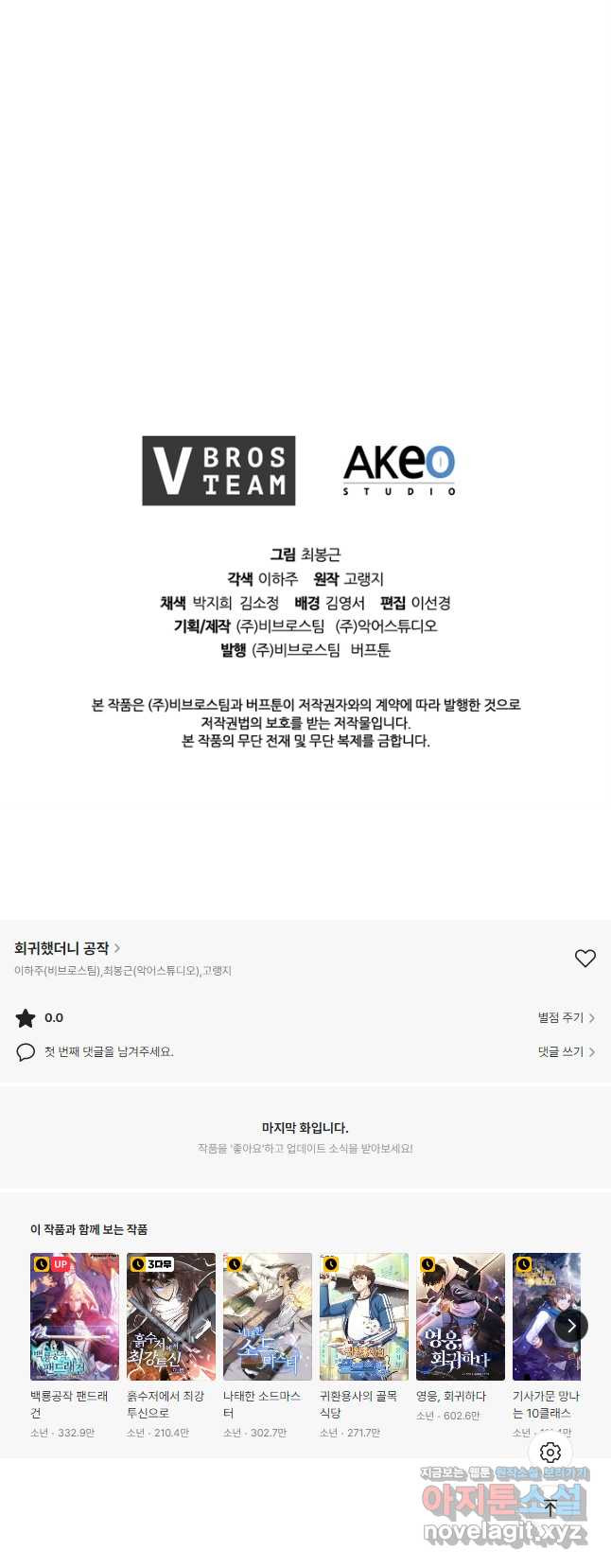Open 훈수저에서 최강 투신으로 card

[x=171, y=1316]
